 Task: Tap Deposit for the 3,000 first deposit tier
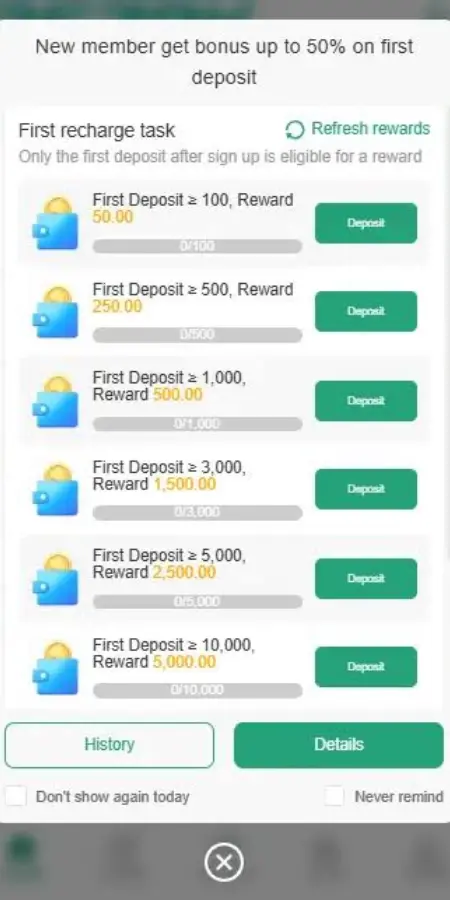click(366, 489)
